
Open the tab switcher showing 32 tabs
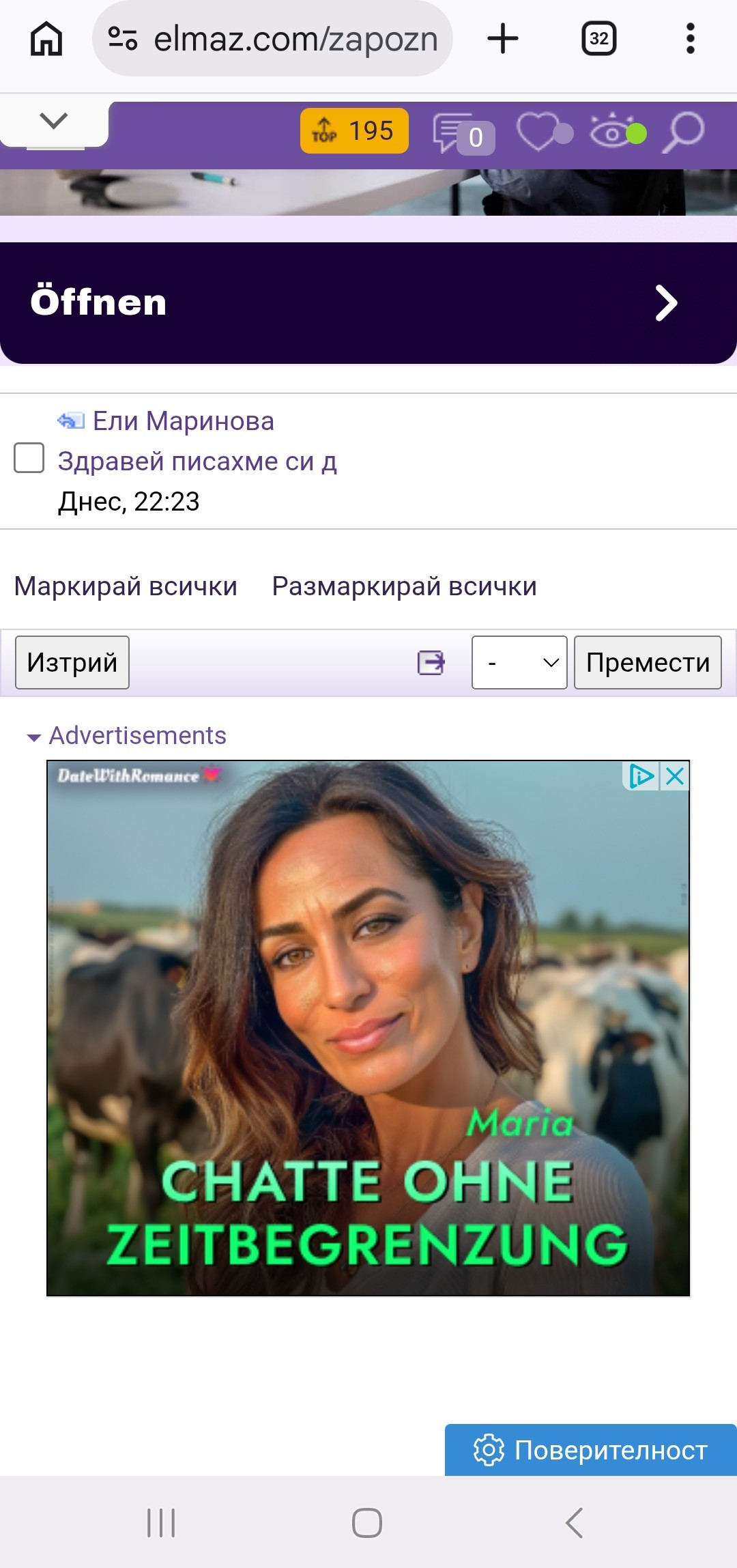click(599, 39)
